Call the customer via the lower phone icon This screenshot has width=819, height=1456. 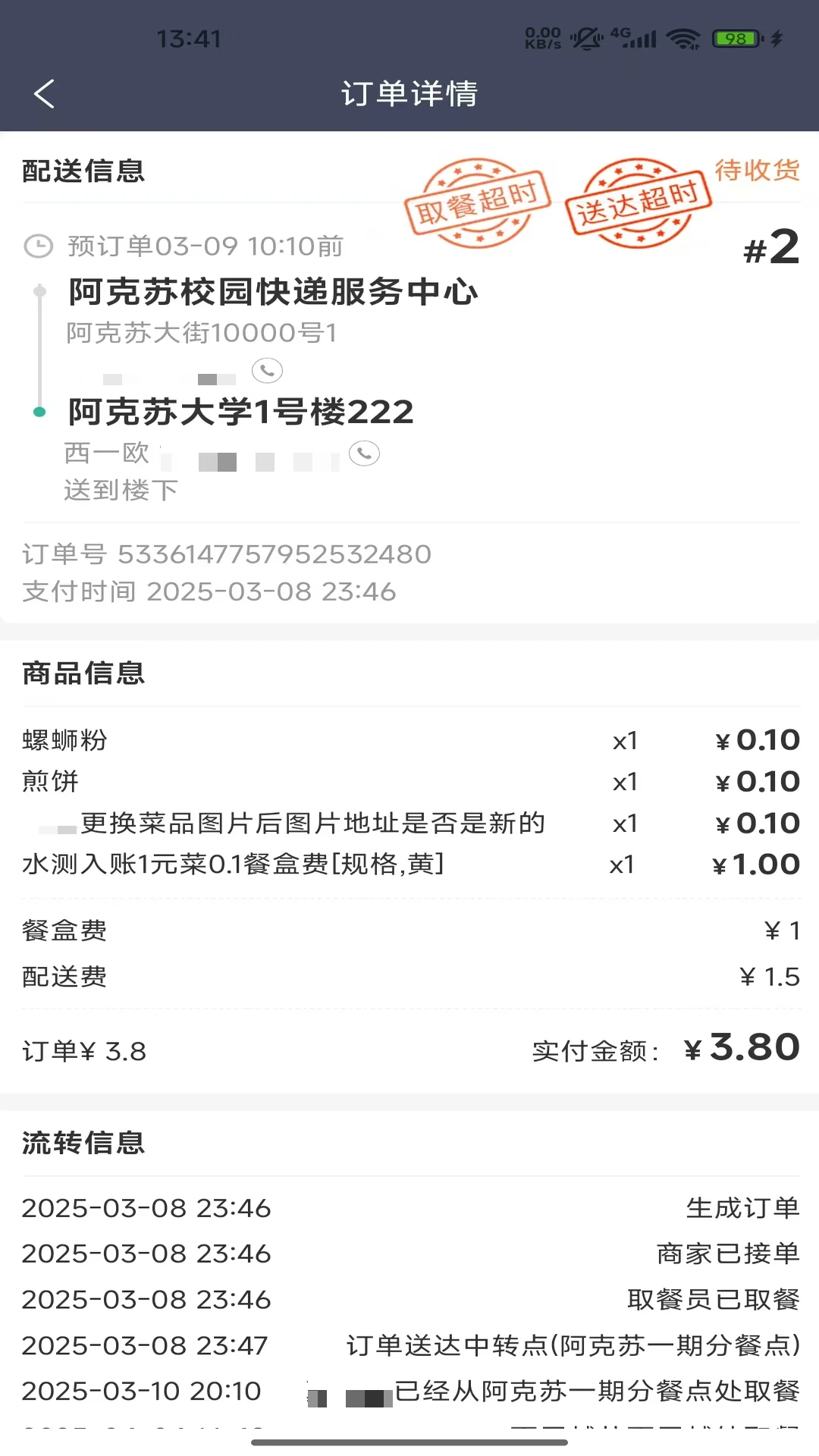tap(364, 453)
